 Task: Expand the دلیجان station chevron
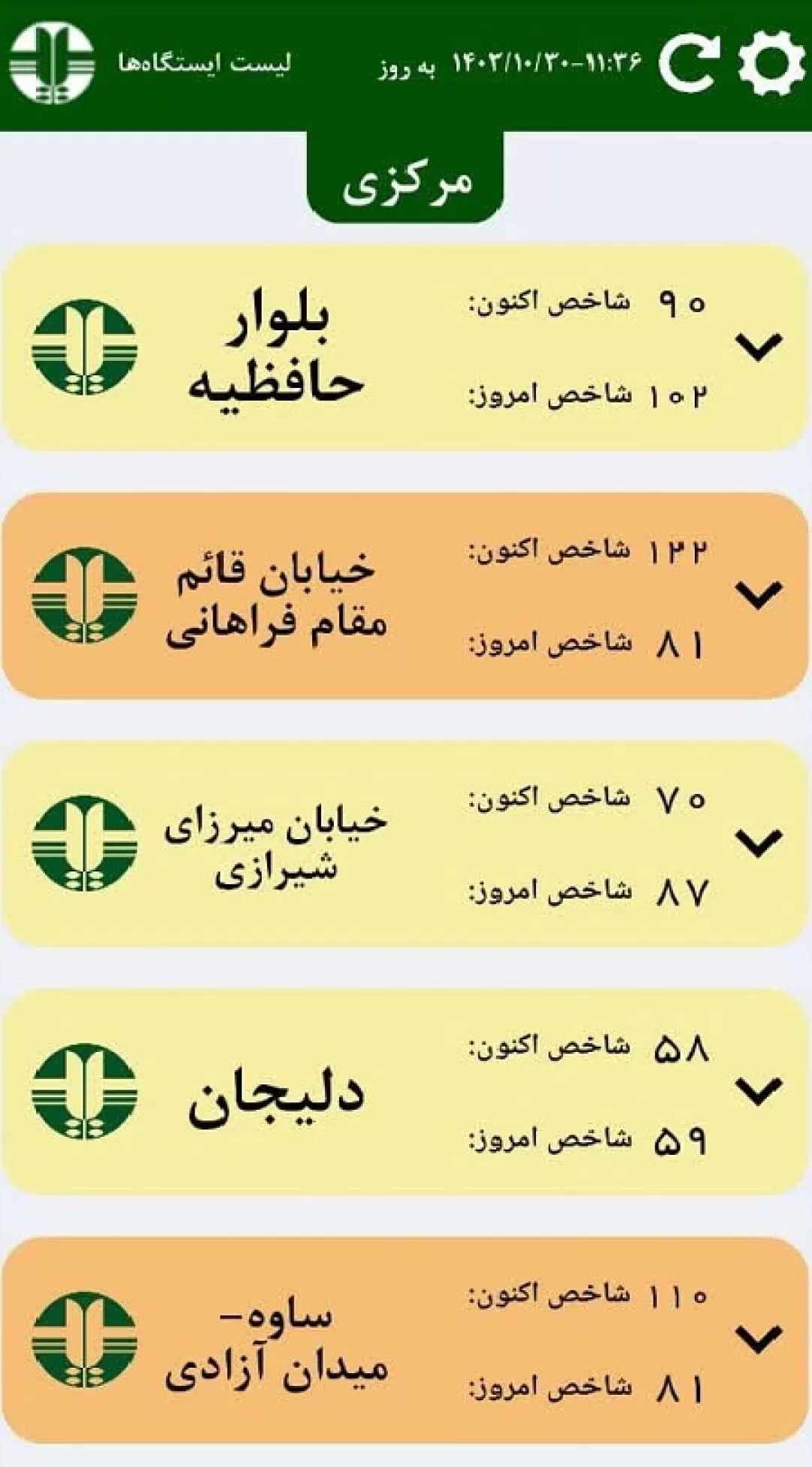click(x=759, y=1091)
